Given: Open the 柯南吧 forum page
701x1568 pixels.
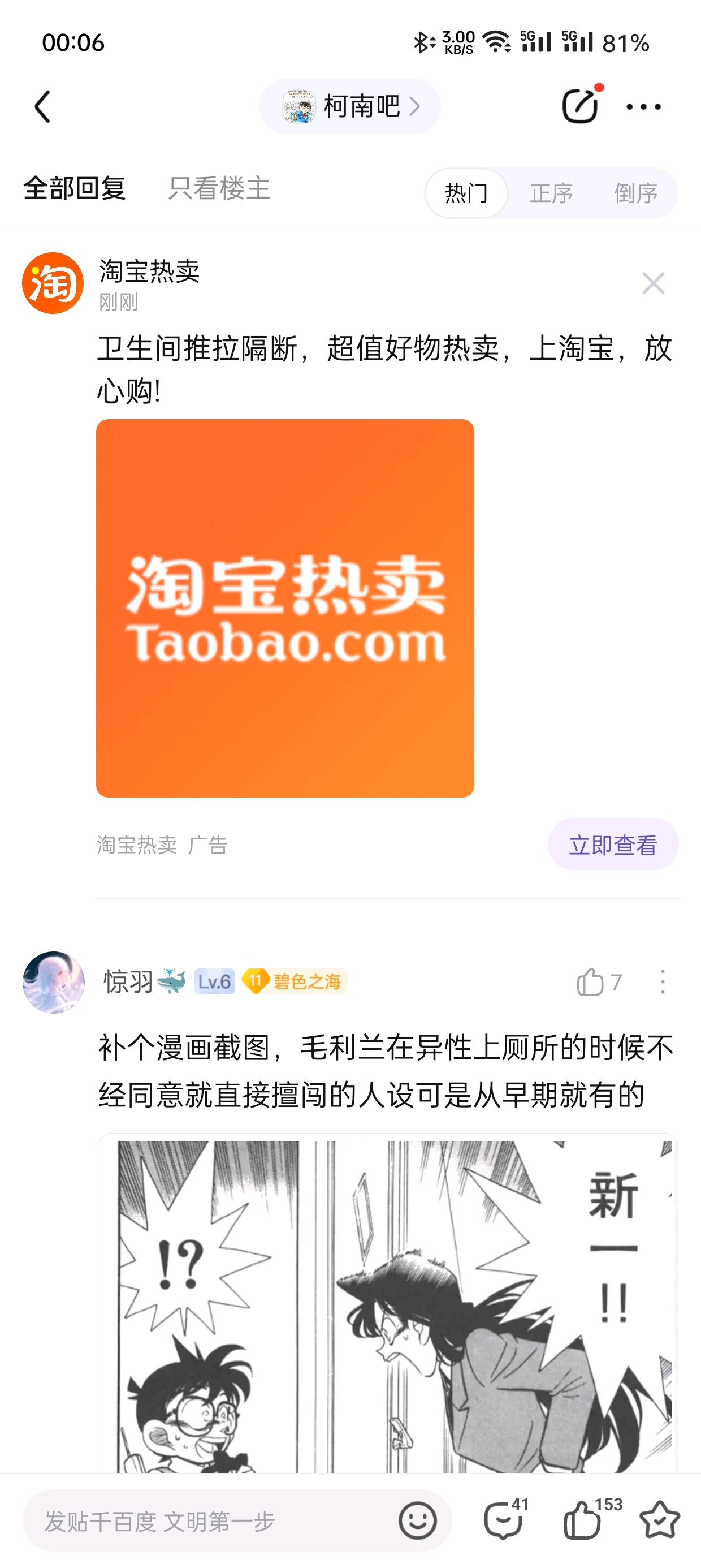Looking at the screenshot, I should pyautogui.click(x=350, y=107).
